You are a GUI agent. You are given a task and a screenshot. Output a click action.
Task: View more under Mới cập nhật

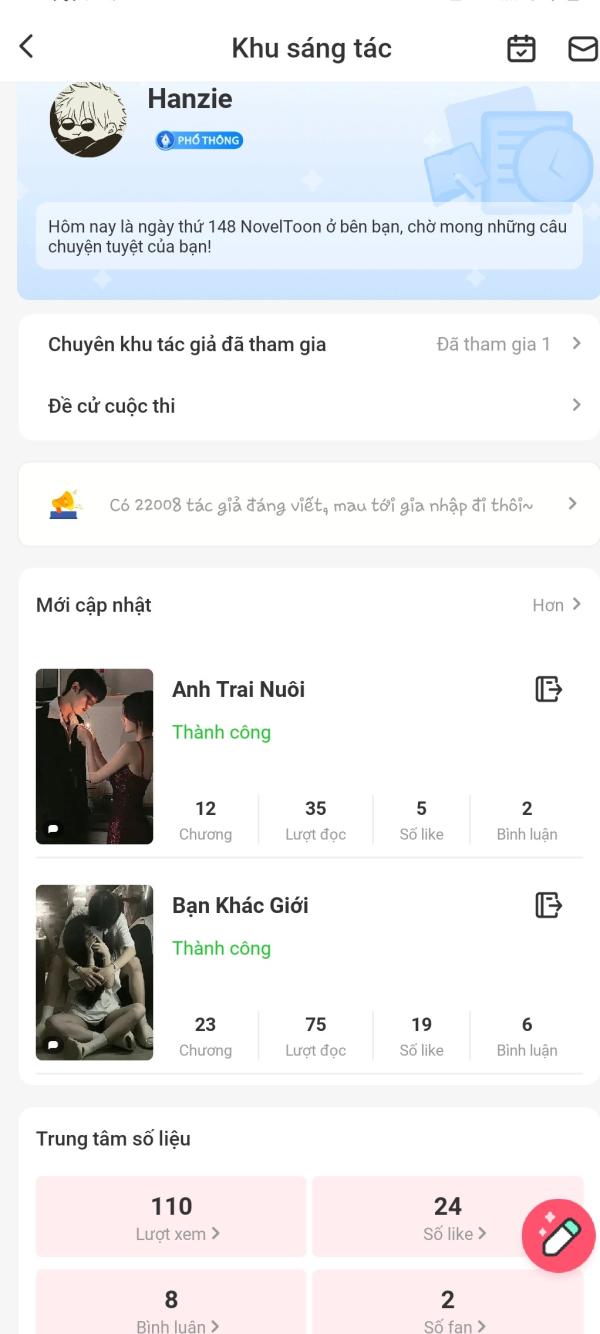[556, 605]
